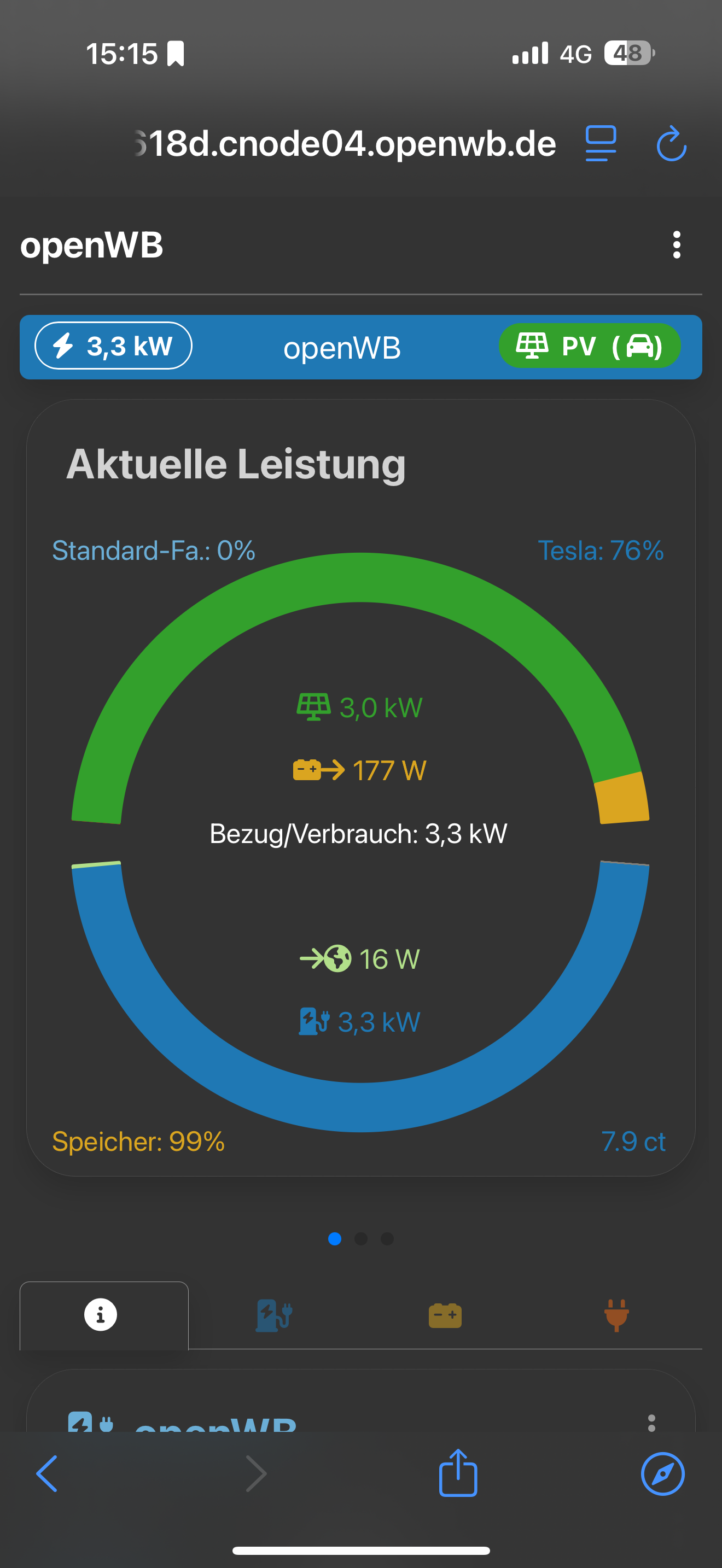Viewport: 722px width, 1568px height.
Task: Open the browser tabs overview
Action: click(600, 144)
